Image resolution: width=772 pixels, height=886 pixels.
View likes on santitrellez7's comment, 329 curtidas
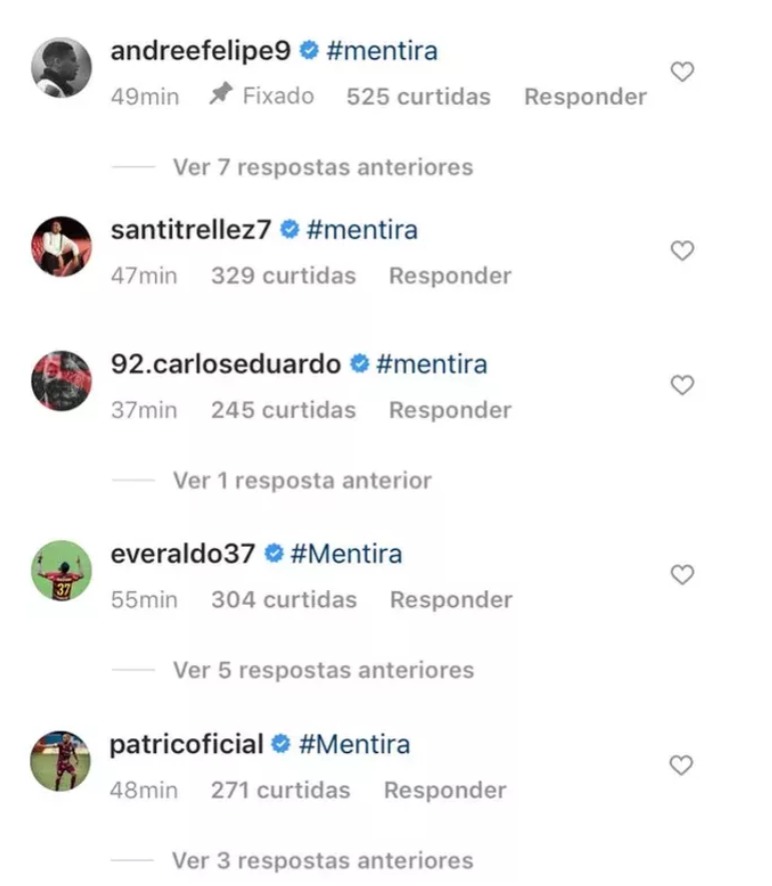coord(283,276)
